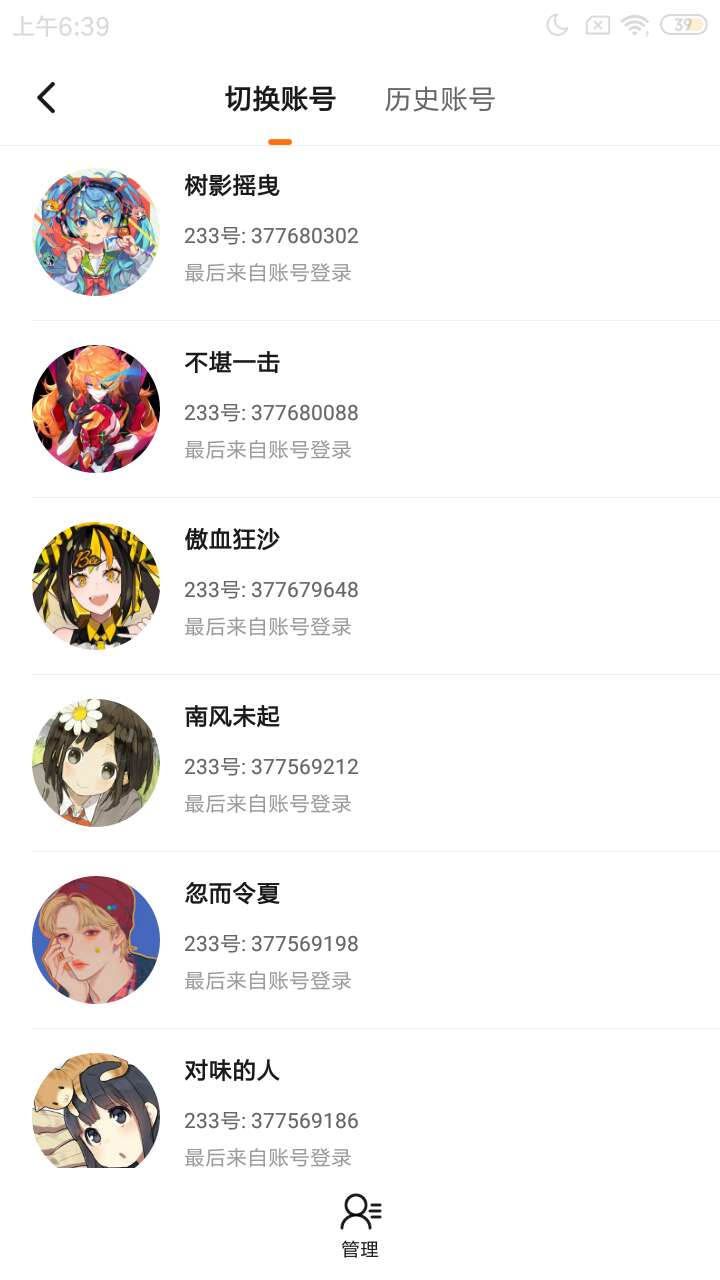Image resolution: width=720 pixels, height=1280 pixels.
Task: Go back using the top-left arrow
Action: click(46, 98)
